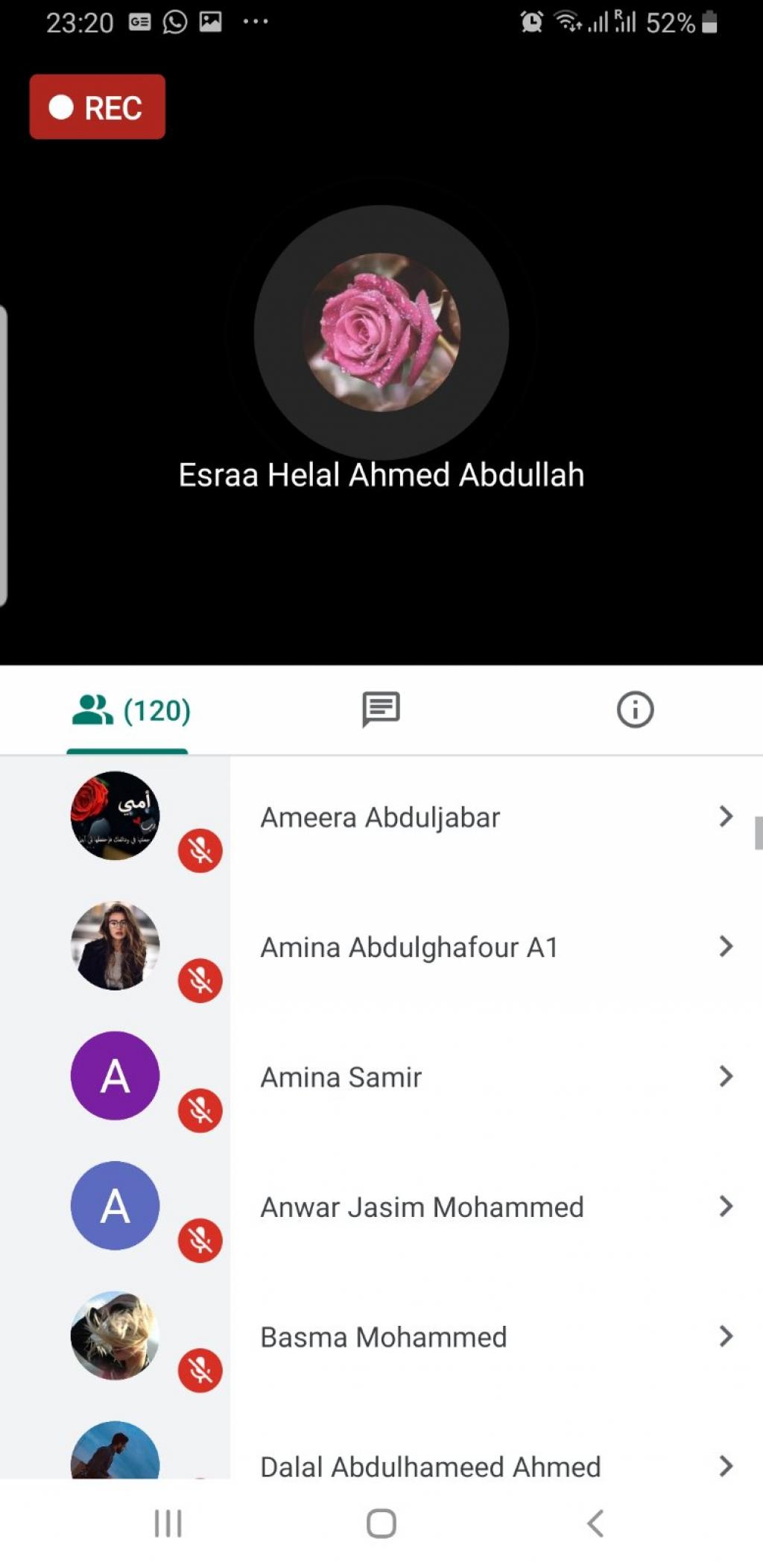763x1568 pixels.
Task: Open the meeting info tab
Action: pos(635,709)
